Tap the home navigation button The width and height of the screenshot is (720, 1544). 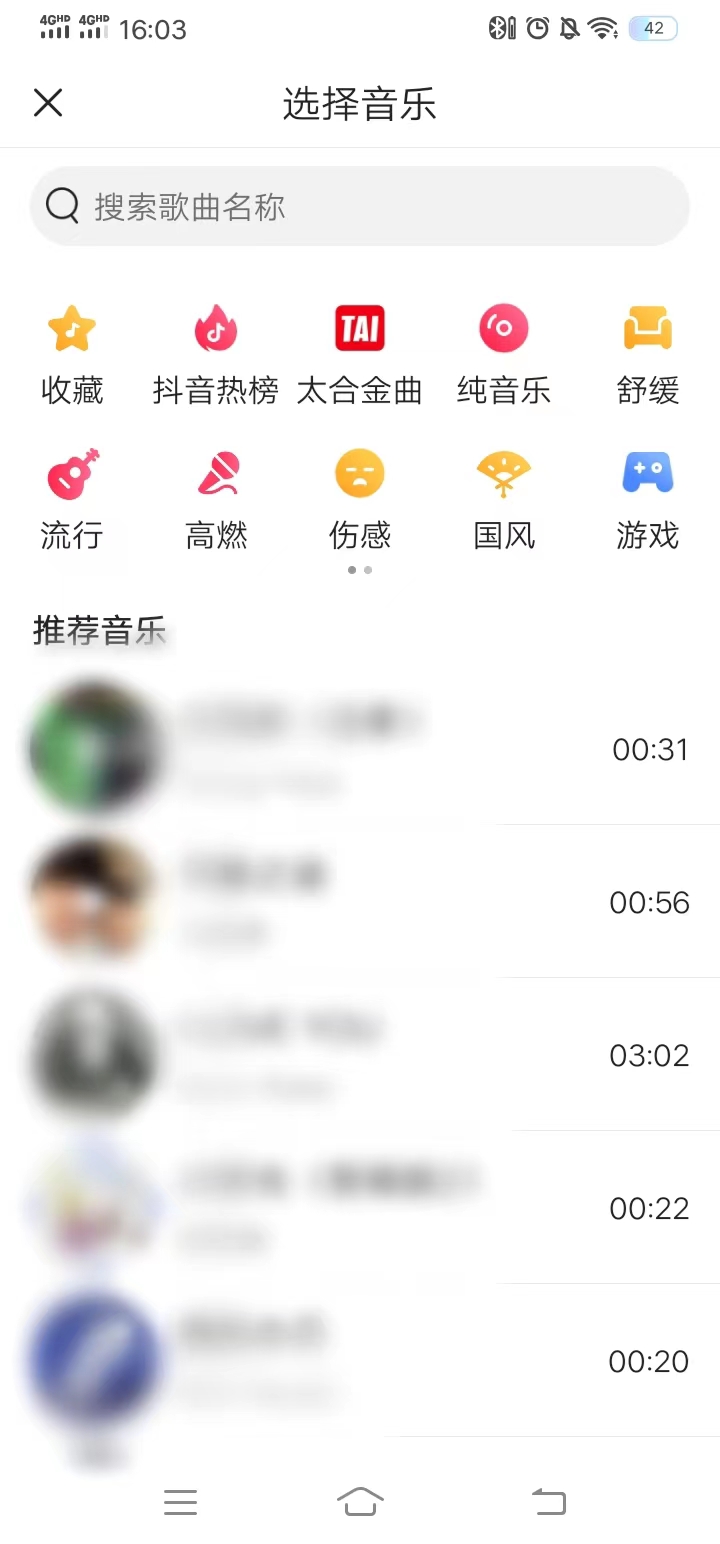pyautogui.click(x=360, y=1501)
